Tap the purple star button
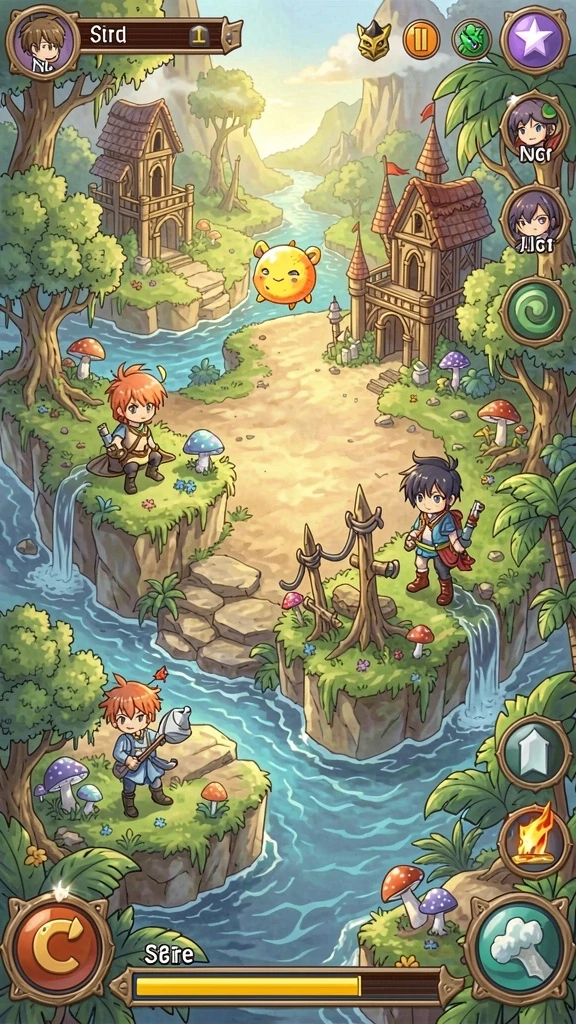This screenshot has height=1024, width=576. 536,40
